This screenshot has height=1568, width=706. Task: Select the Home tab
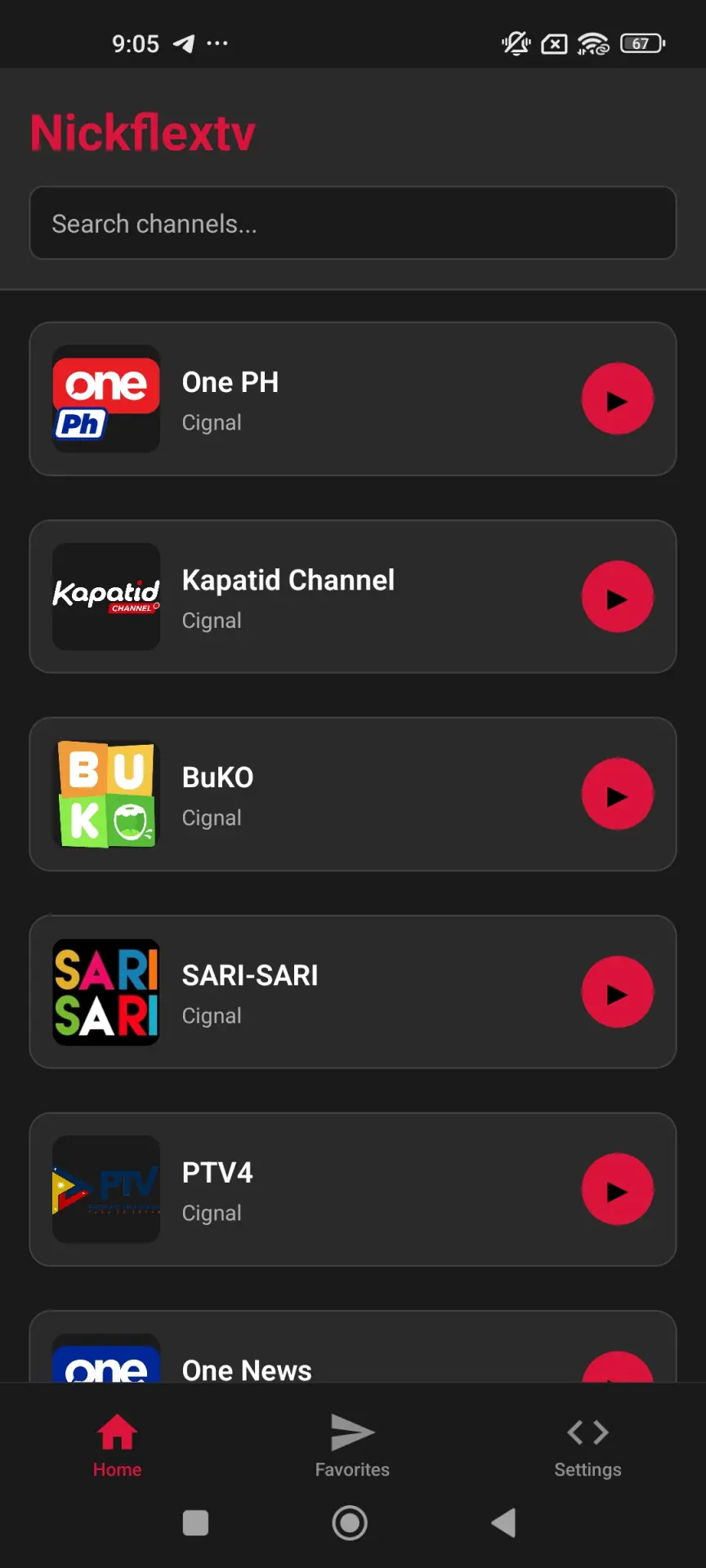coord(117,1445)
